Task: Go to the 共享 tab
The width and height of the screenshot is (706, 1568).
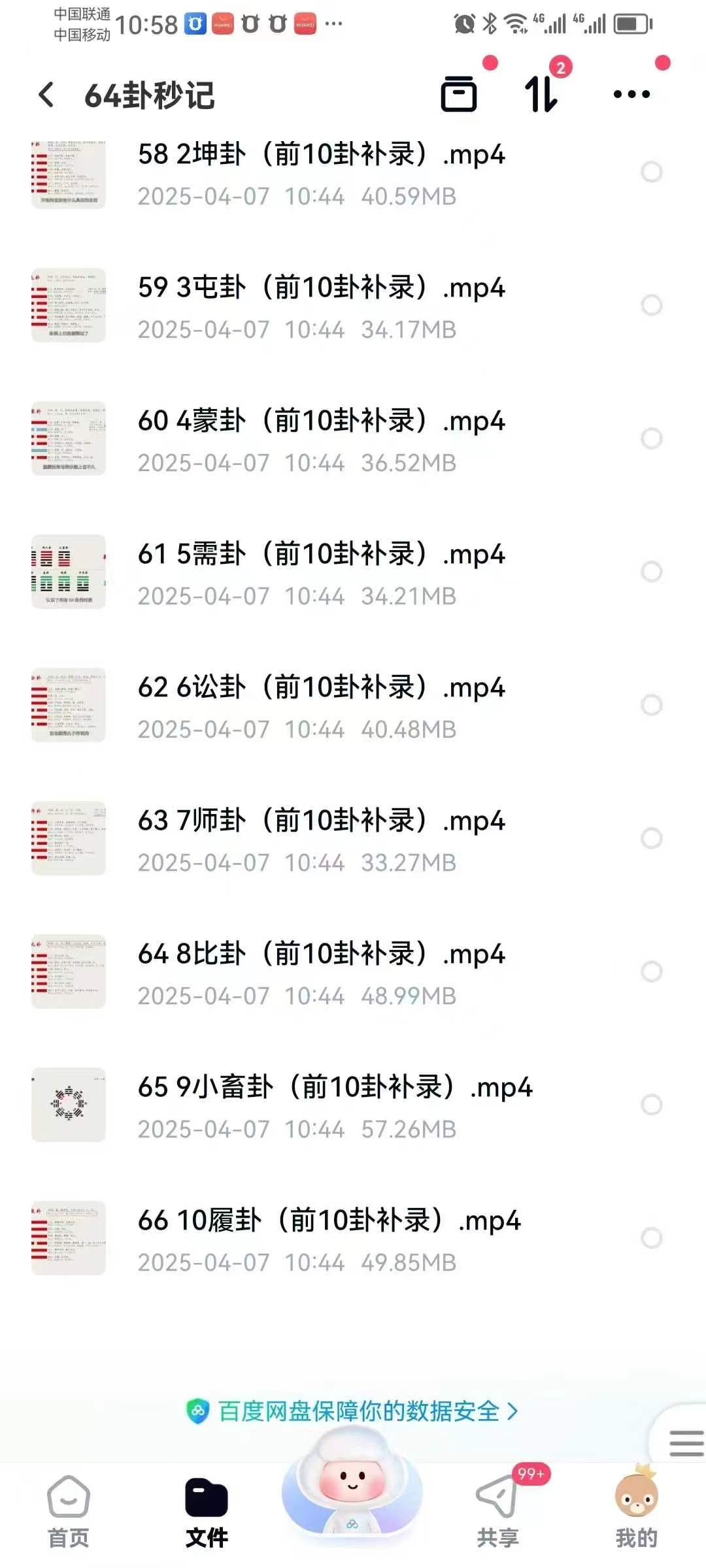Action: click(x=497, y=1511)
